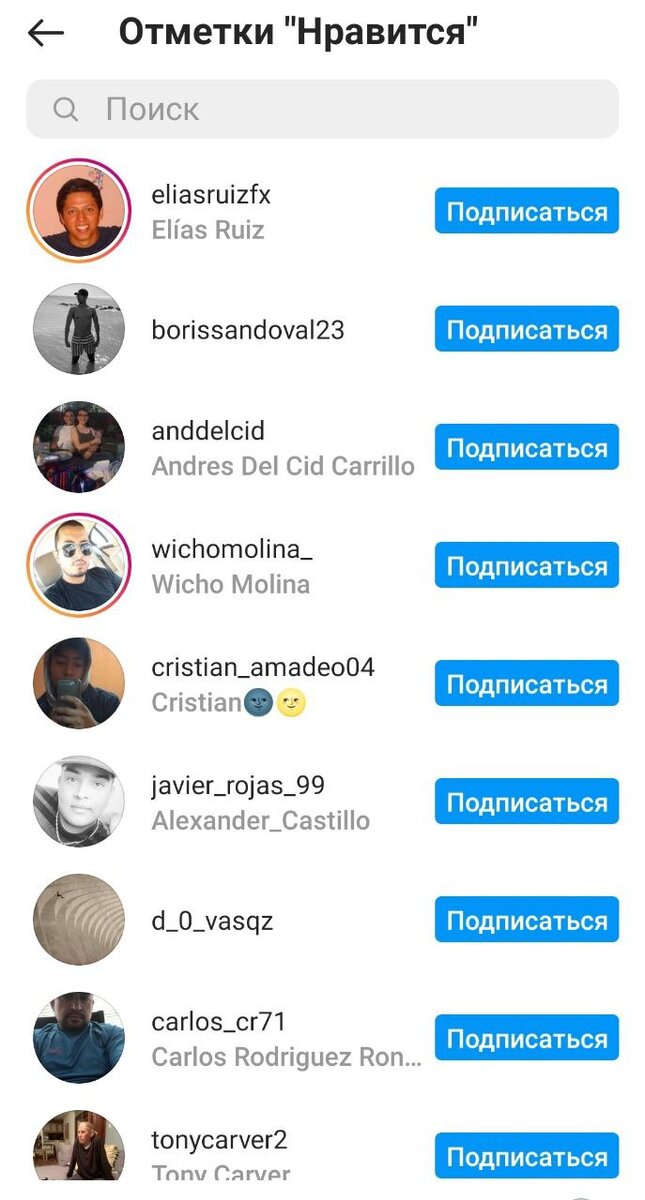Open carlos_cr71 profile row

coord(219,1022)
